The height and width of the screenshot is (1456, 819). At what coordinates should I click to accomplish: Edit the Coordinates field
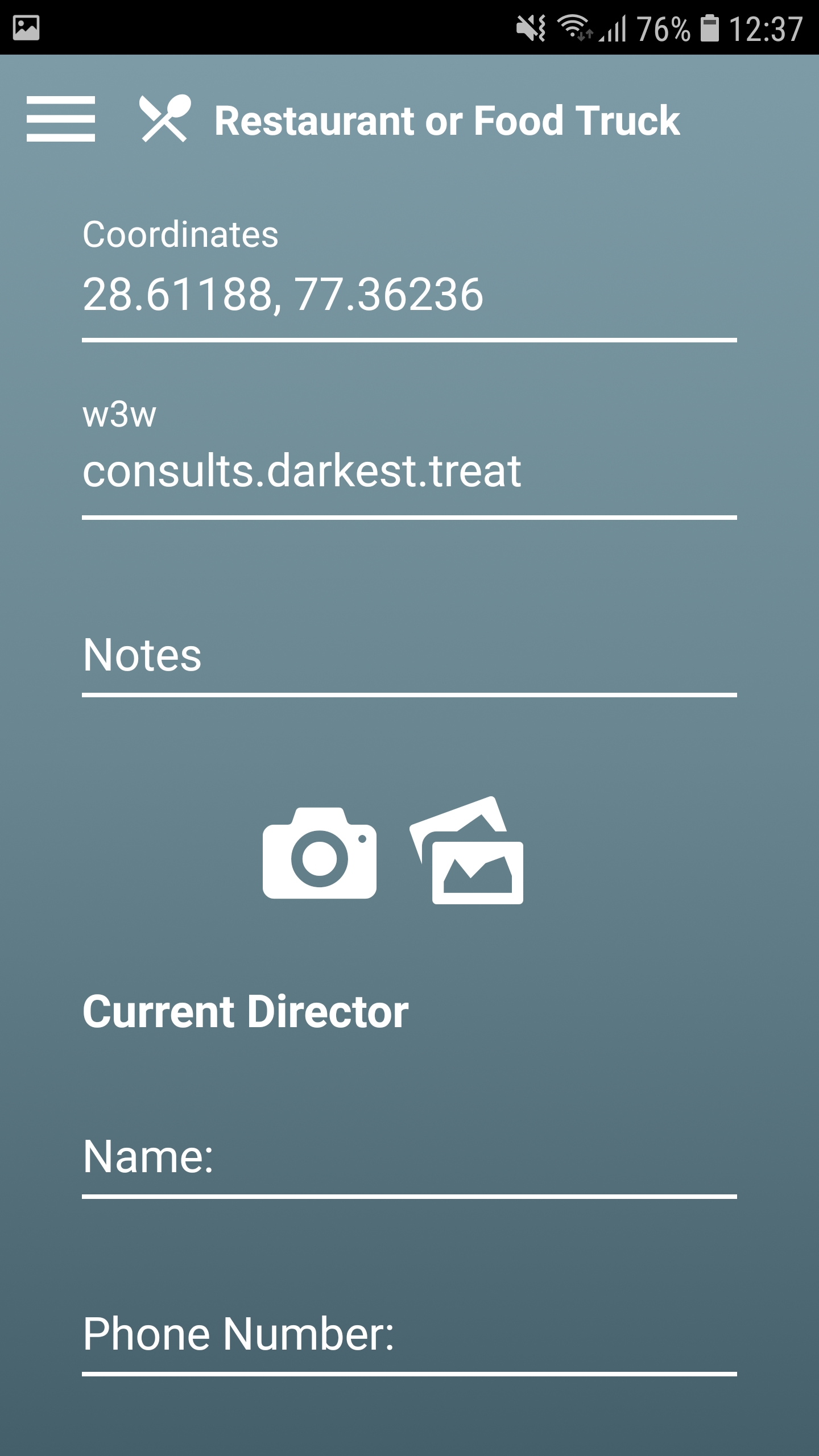tap(409, 295)
